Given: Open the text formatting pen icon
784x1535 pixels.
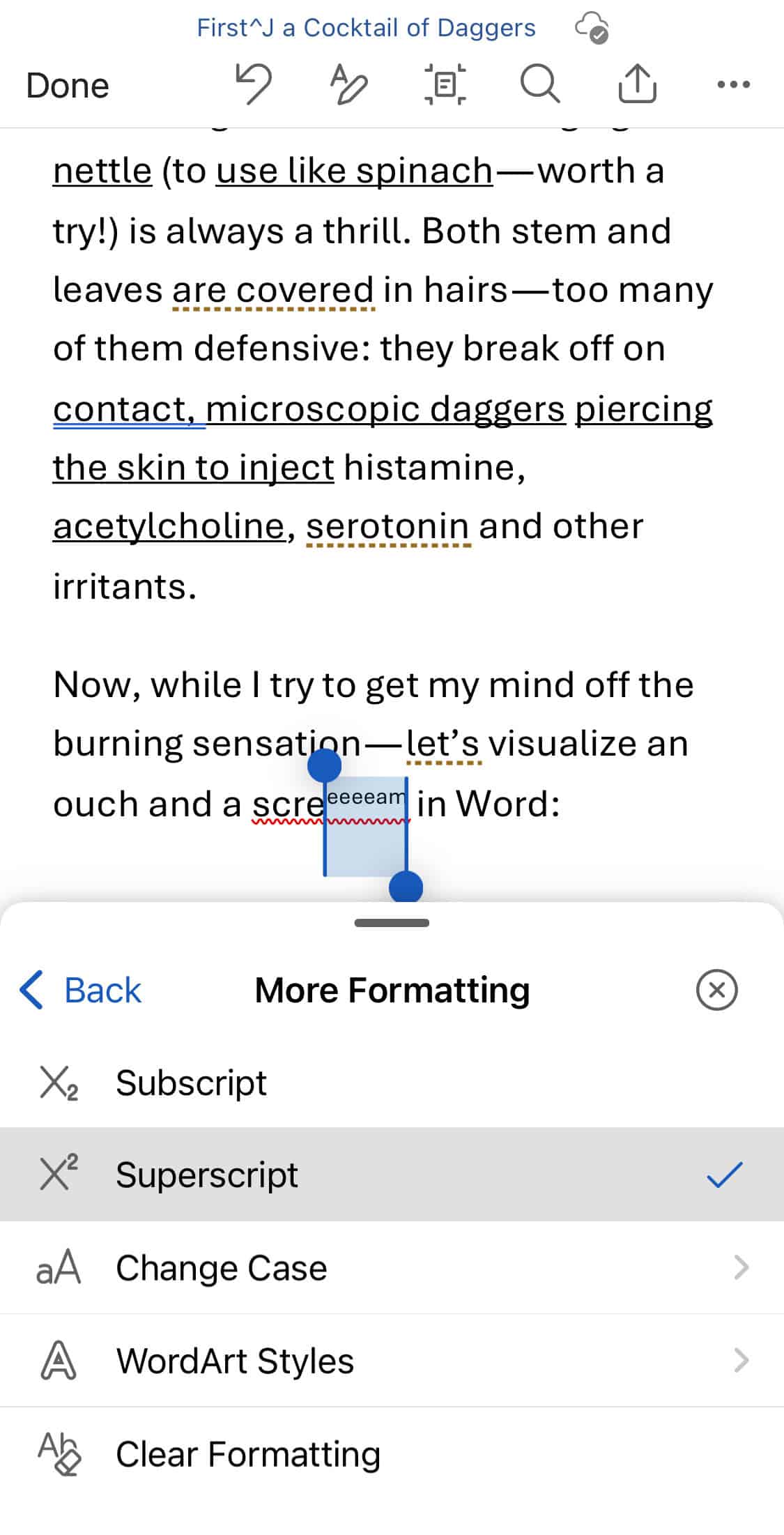Looking at the screenshot, I should pyautogui.click(x=348, y=85).
